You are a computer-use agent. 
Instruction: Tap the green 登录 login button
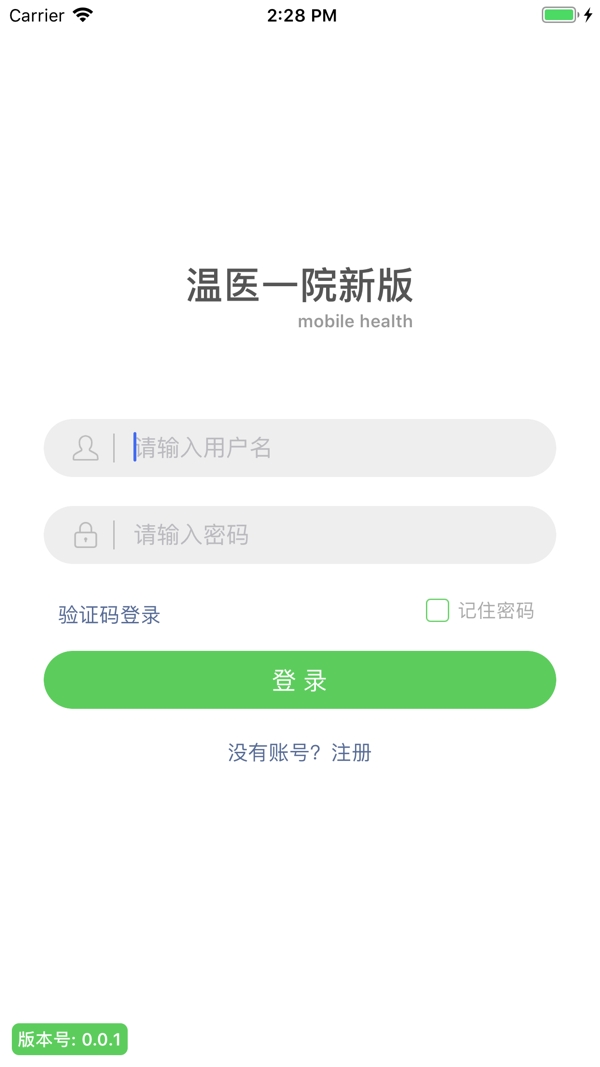(x=299, y=680)
